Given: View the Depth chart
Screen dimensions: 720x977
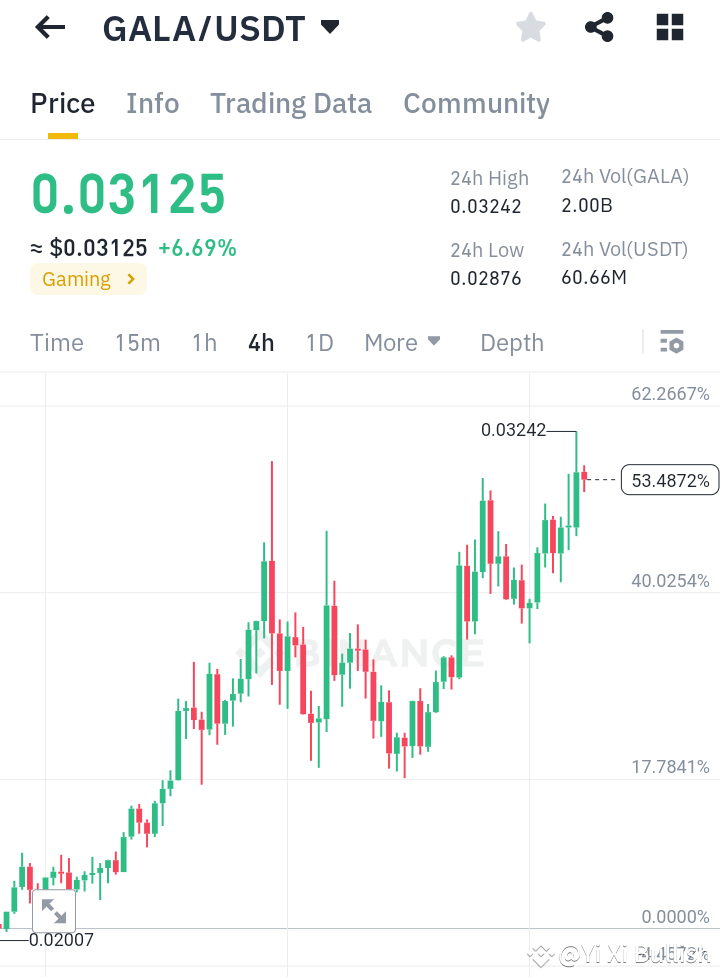Looking at the screenshot, I should pyautogui.click(x=511, y=342).
